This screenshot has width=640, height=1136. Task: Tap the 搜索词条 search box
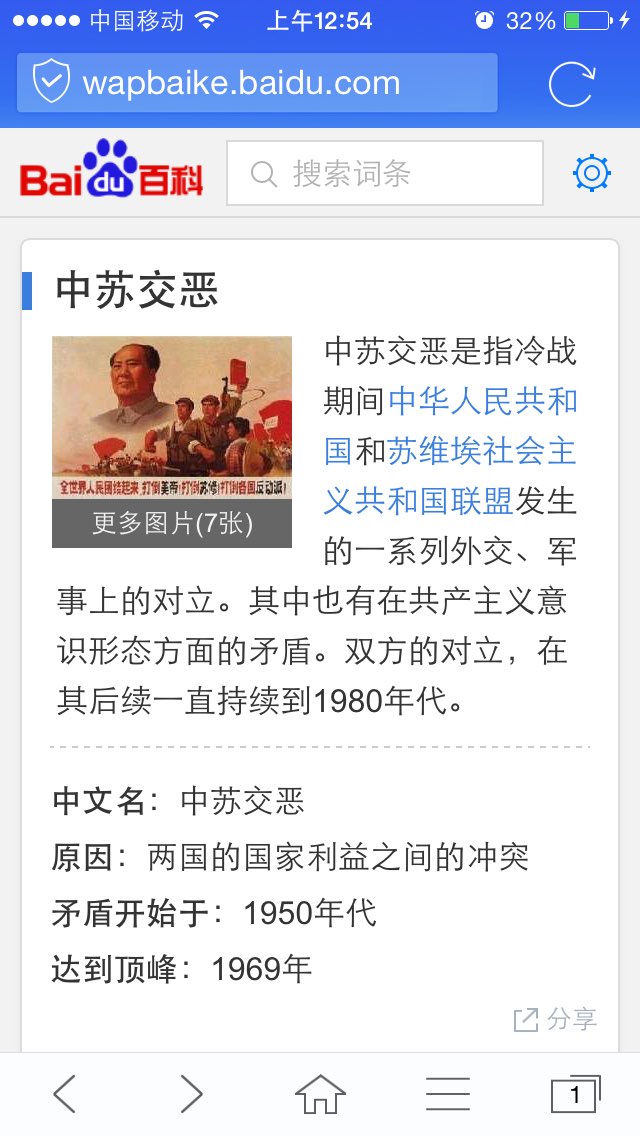pos(385,174)
